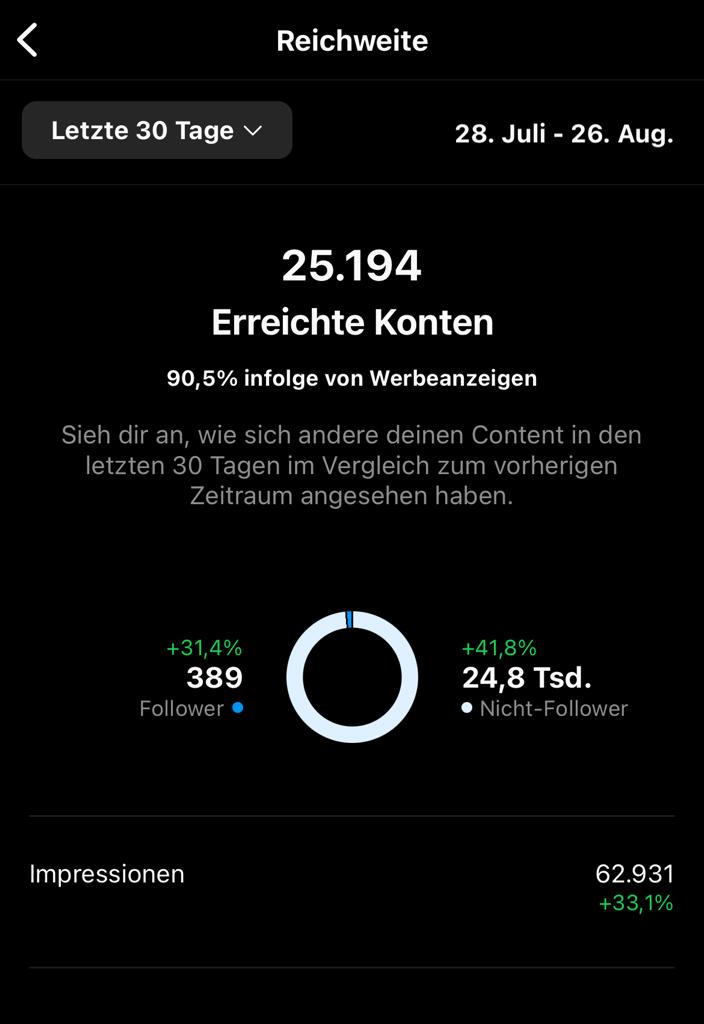Image resolution: width=704 pixels, height=1024 pixels.
Task: Go back from the Reichweite screen
Action: pyautogui.click(x=28, y=41)
